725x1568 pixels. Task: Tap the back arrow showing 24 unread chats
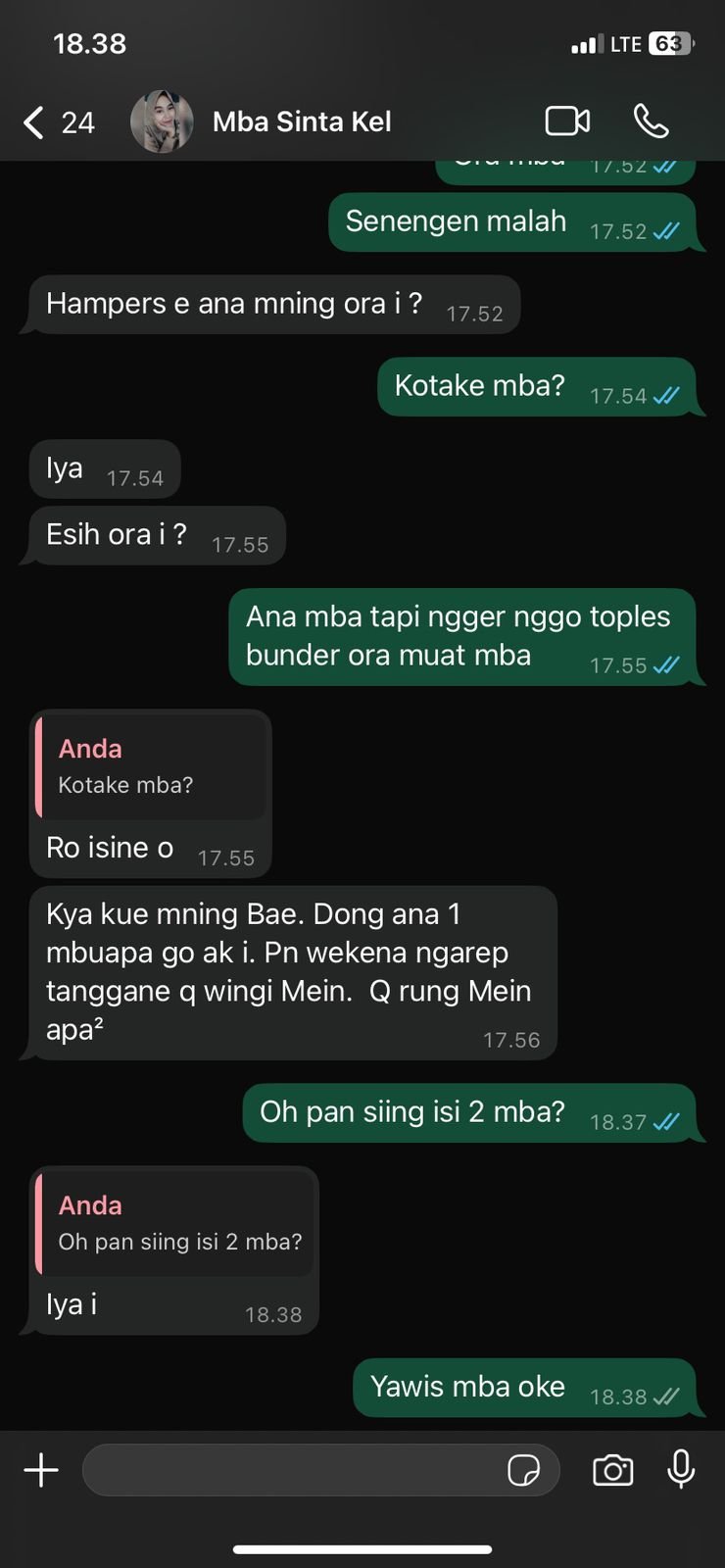pyautogui.click(x=59, y=121)
